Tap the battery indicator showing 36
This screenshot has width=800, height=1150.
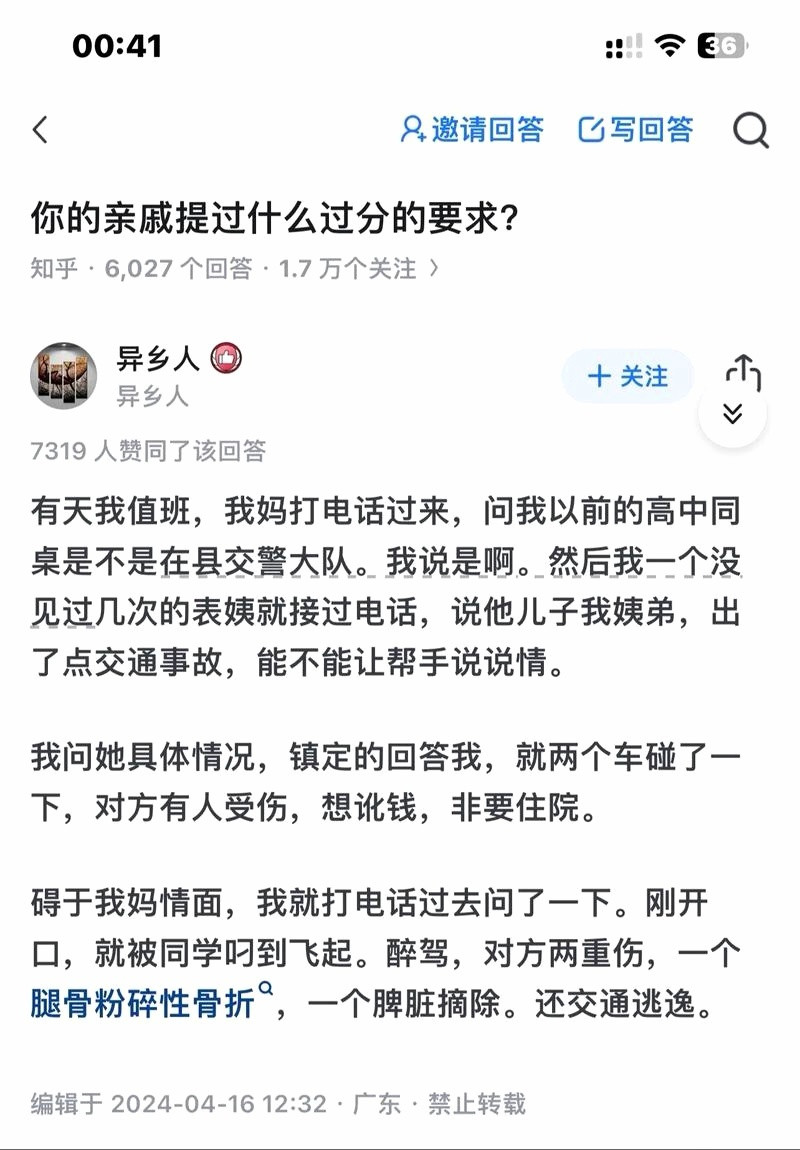pyautogui.click(x=722, y=43)
